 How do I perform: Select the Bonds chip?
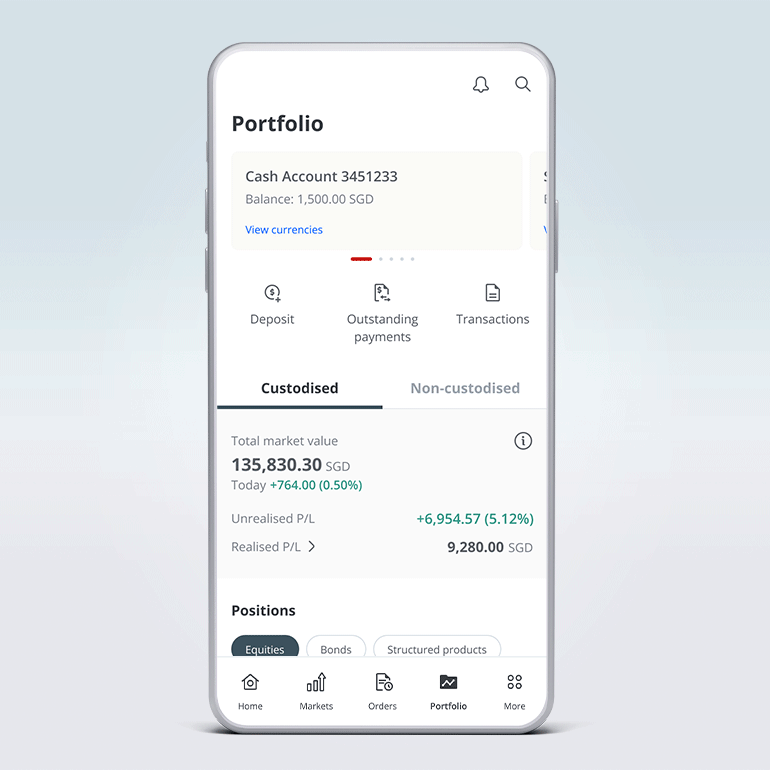pos(336,648)
